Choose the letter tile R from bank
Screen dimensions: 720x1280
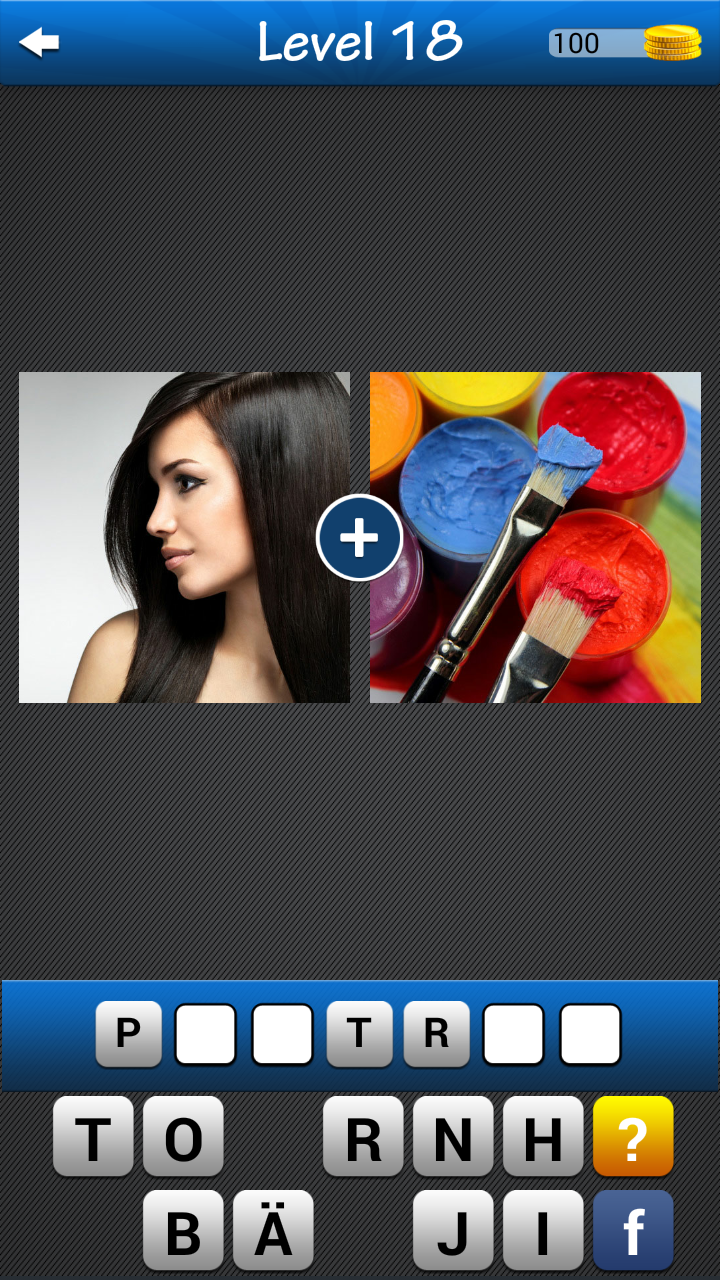click(363, 1136)
